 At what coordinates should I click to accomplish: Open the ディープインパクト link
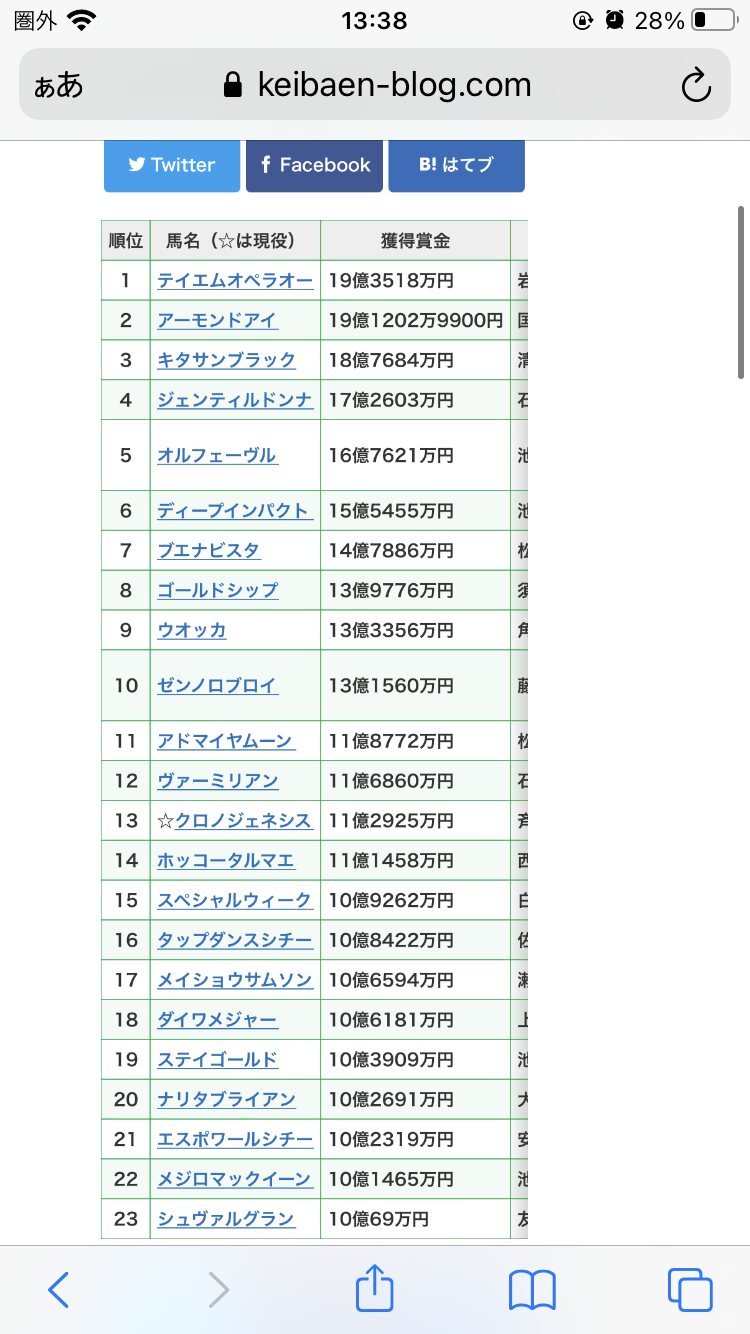coord(235,511)
